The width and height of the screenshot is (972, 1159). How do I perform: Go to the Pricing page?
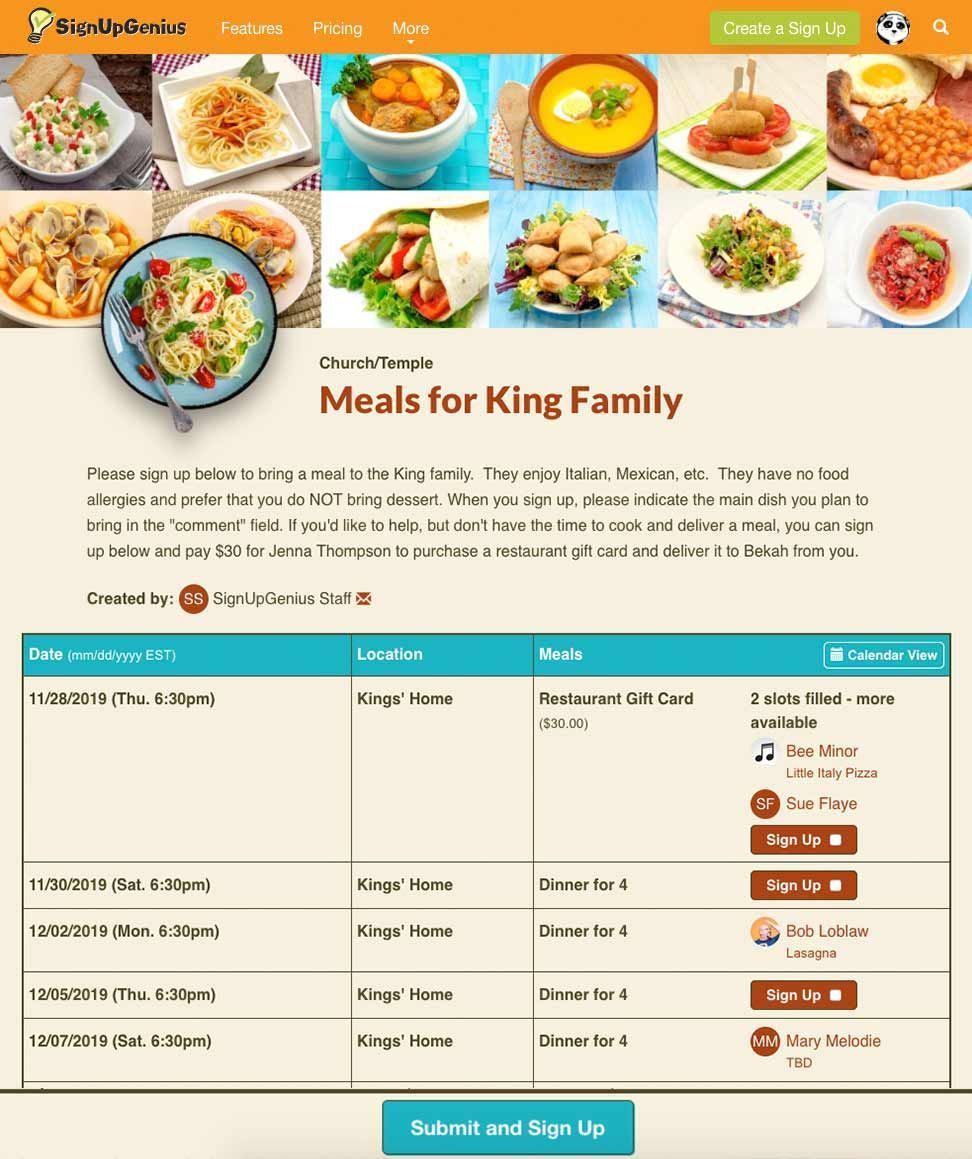click(x=337, y=28)
